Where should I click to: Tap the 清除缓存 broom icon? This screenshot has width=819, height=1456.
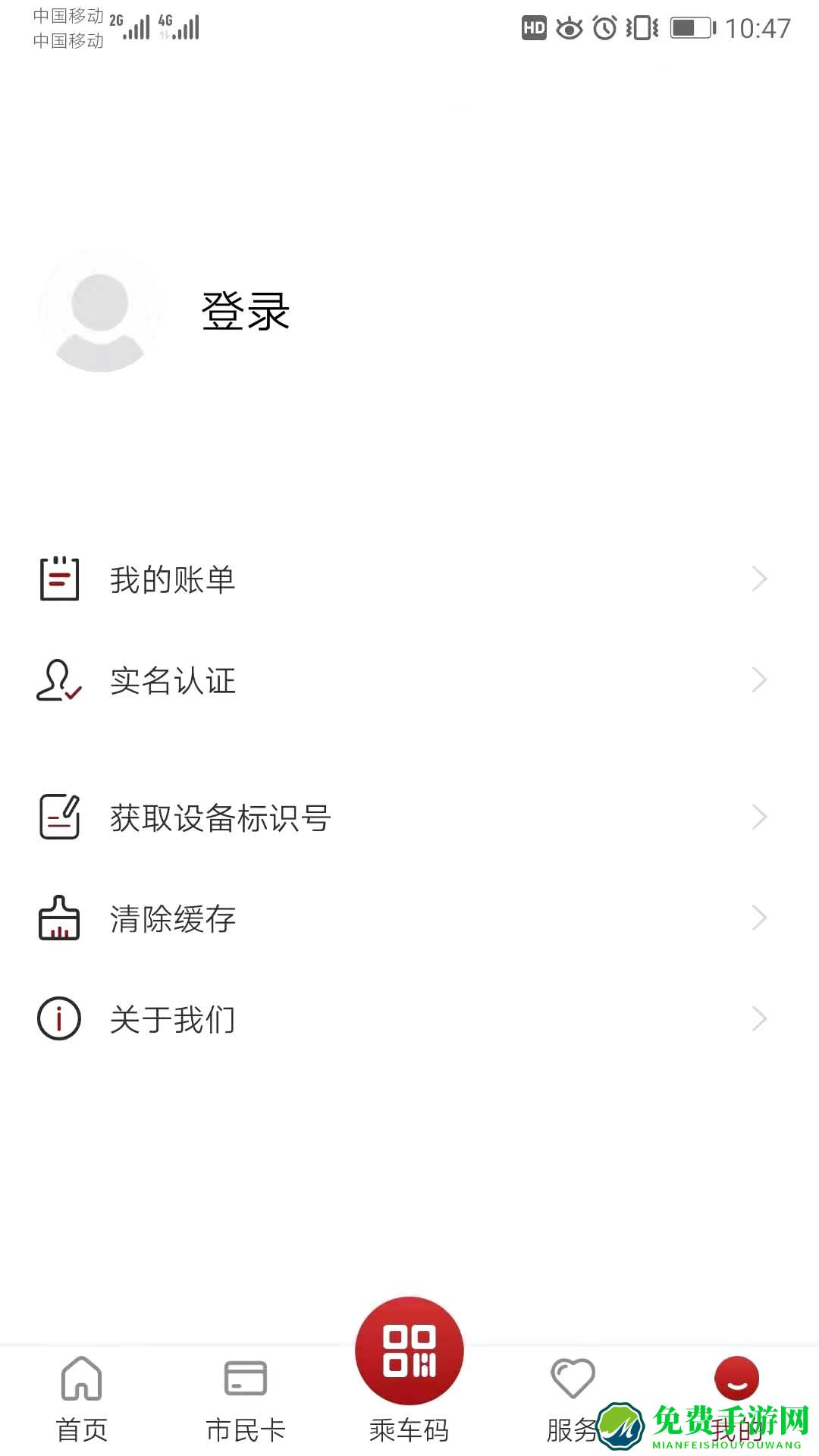(58, 918)
